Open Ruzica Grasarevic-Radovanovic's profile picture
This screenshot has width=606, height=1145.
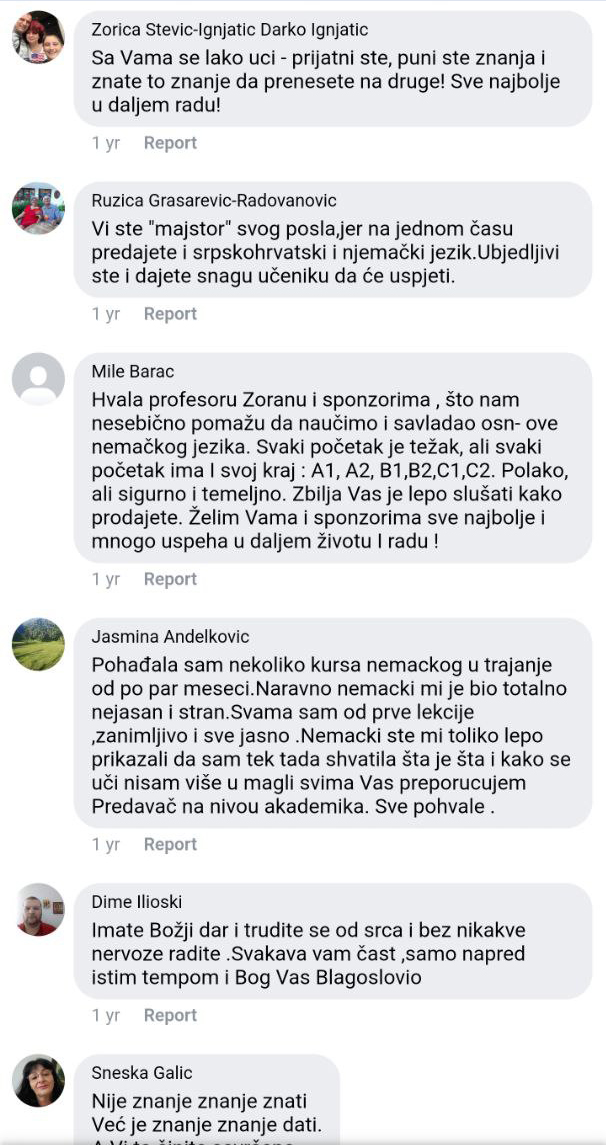pyautogui.click(x=38, y=208)
